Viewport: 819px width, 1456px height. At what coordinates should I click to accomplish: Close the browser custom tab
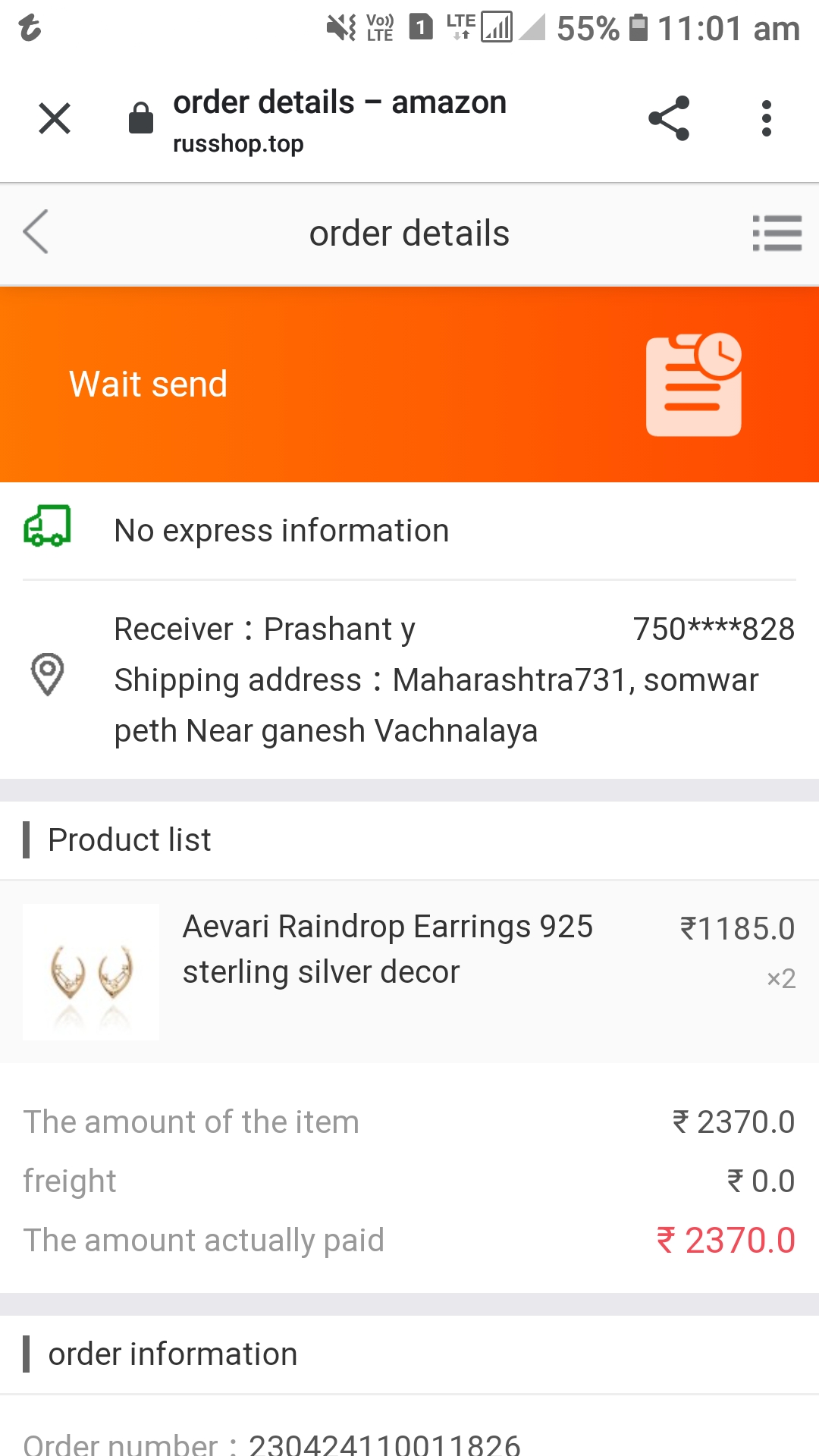point(55,118)
